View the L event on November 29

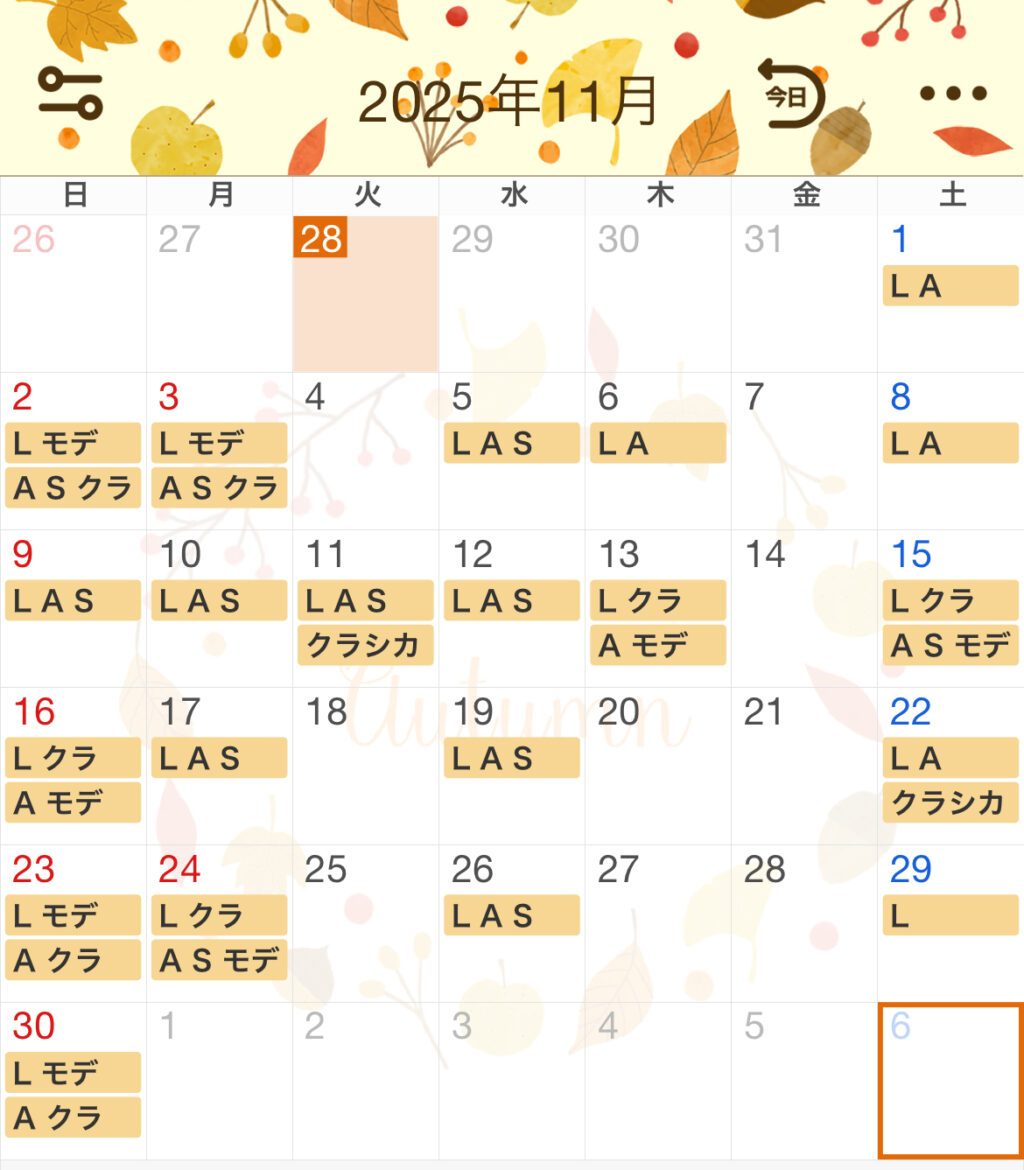tap(950, 915)
